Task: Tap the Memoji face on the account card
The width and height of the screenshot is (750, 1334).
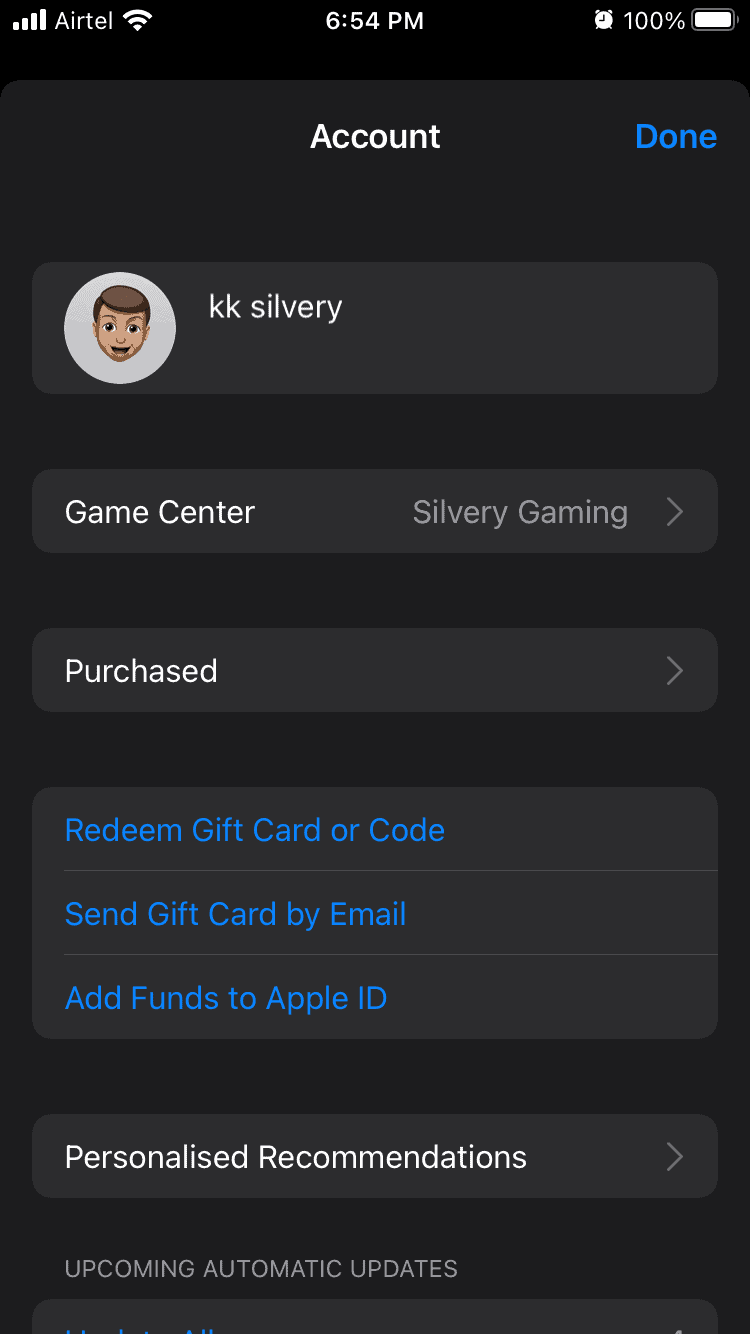Action: pyautogui.click(x=119, y=327)
